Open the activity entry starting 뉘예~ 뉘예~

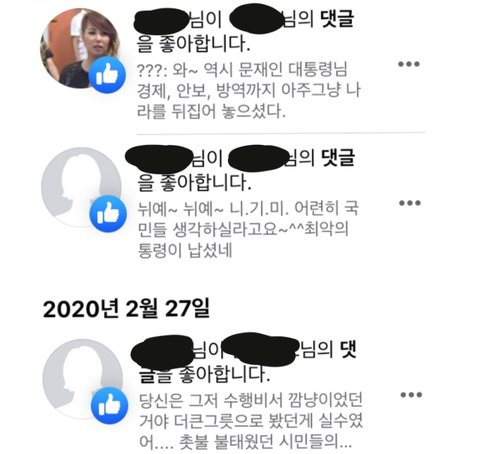[233, 202]
